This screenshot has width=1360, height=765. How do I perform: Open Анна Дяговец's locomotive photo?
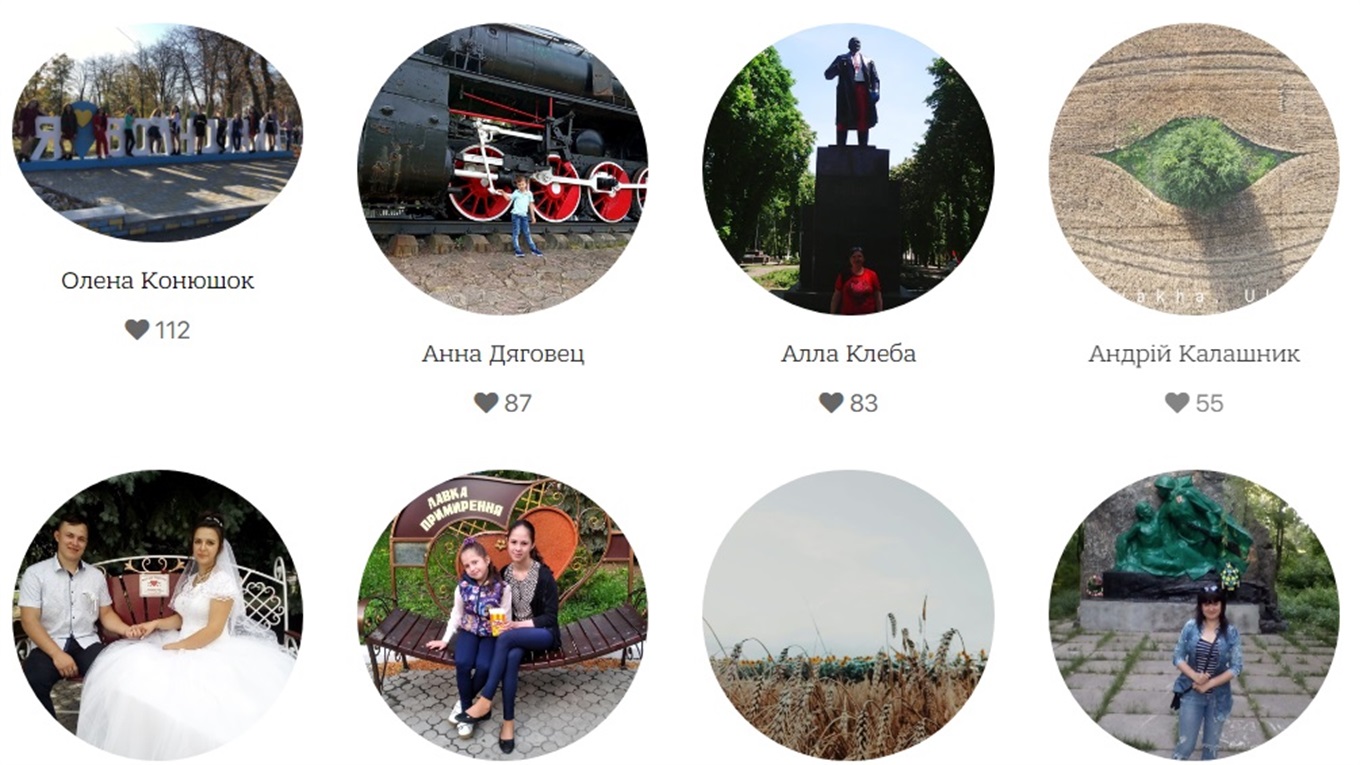502,168
